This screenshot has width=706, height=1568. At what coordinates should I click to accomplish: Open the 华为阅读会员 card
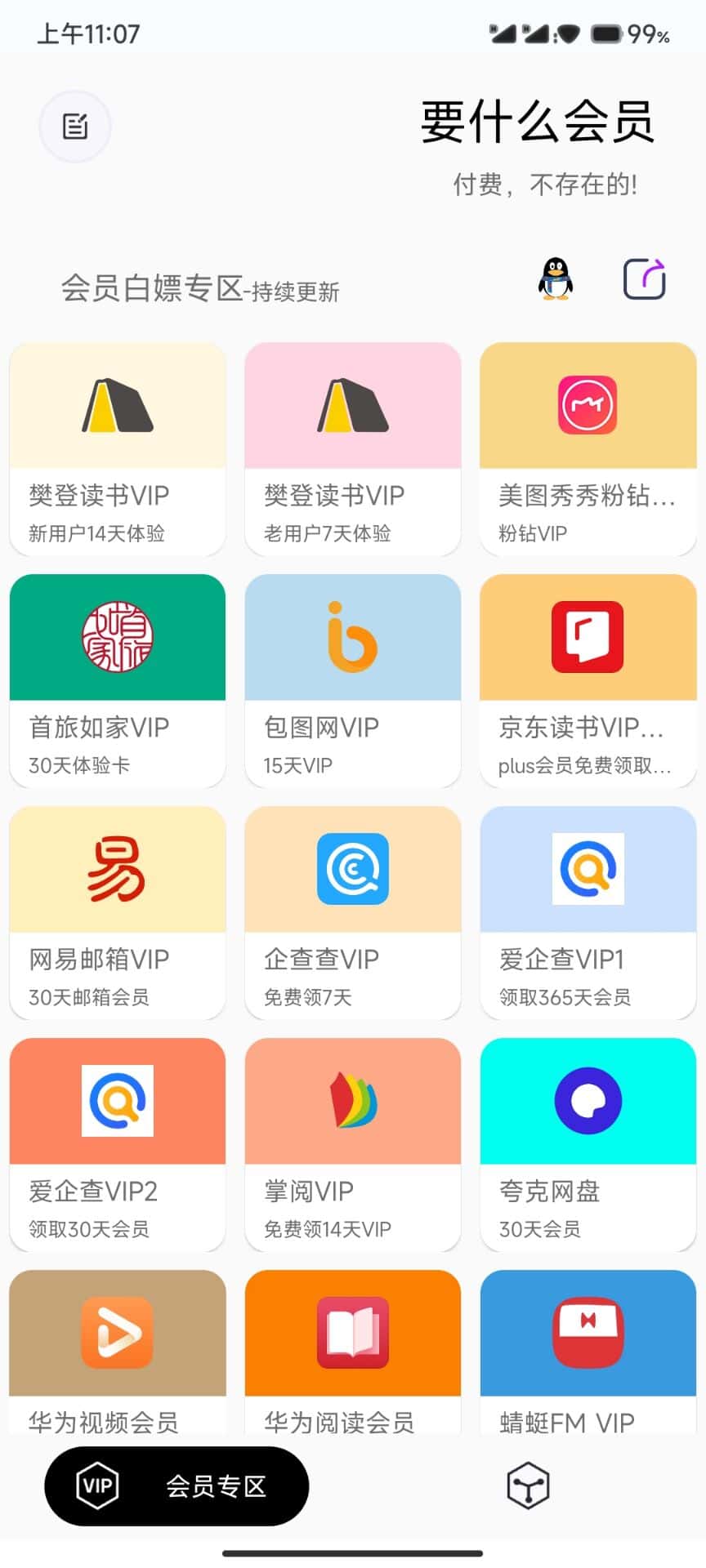pyautogui.click(x=353, y=1347)
